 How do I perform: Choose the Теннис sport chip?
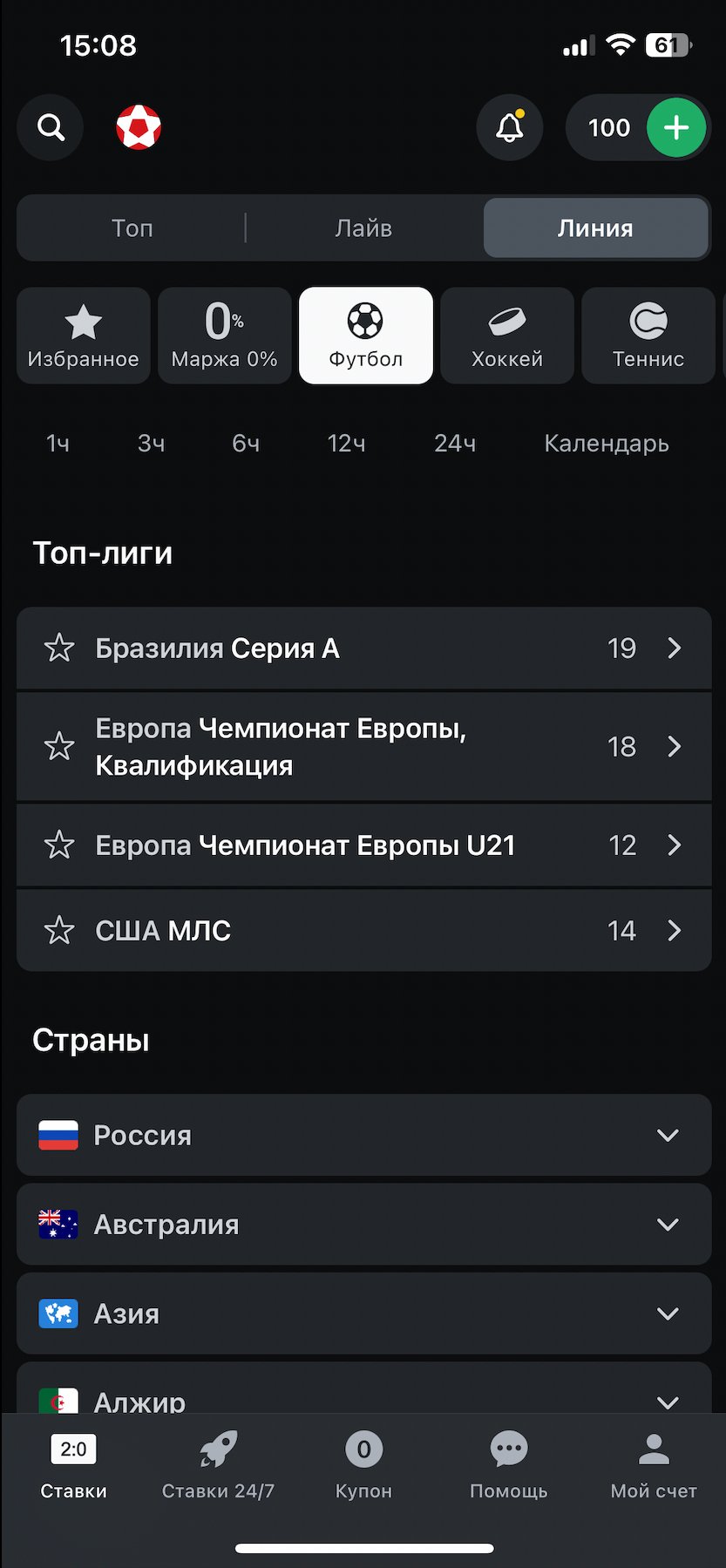pos(648,336)
